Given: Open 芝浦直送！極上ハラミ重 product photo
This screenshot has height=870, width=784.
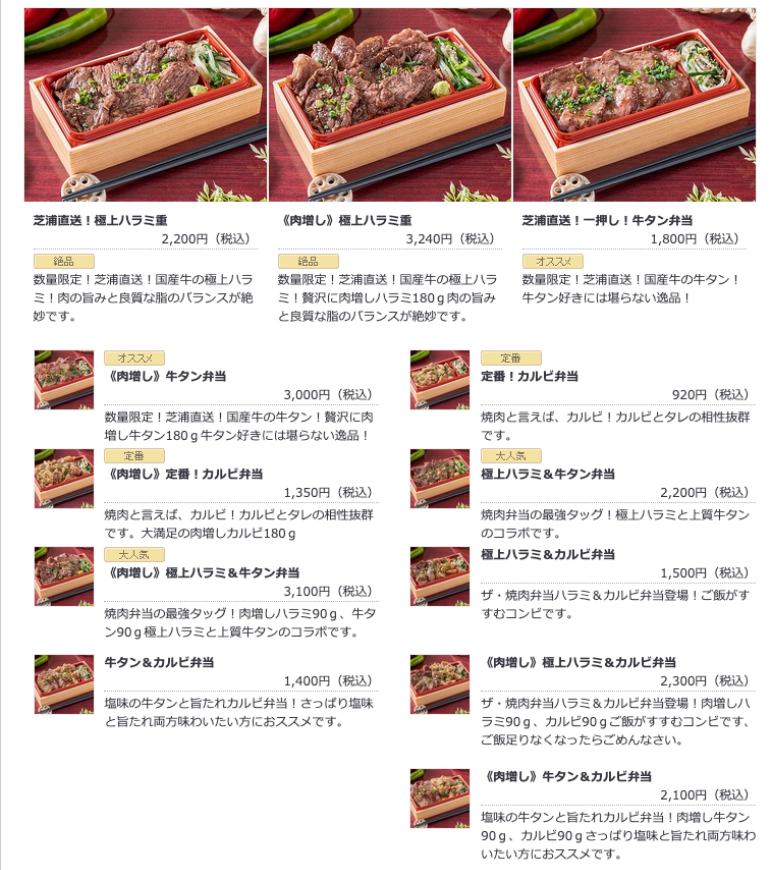Looking at the screenshot, I should click(146, 104).
